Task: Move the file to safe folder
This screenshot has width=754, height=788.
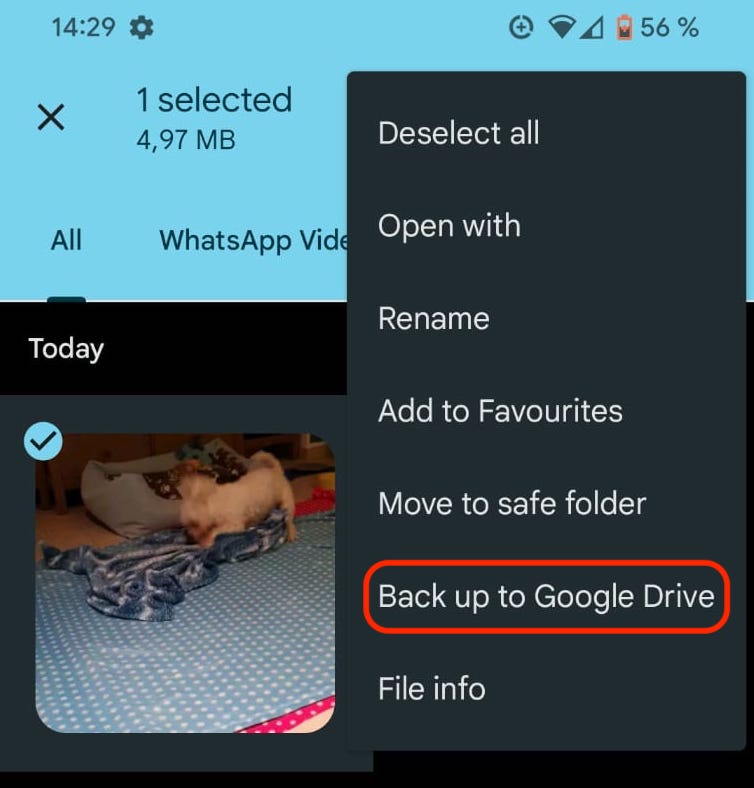Action: tap(546, 504)
